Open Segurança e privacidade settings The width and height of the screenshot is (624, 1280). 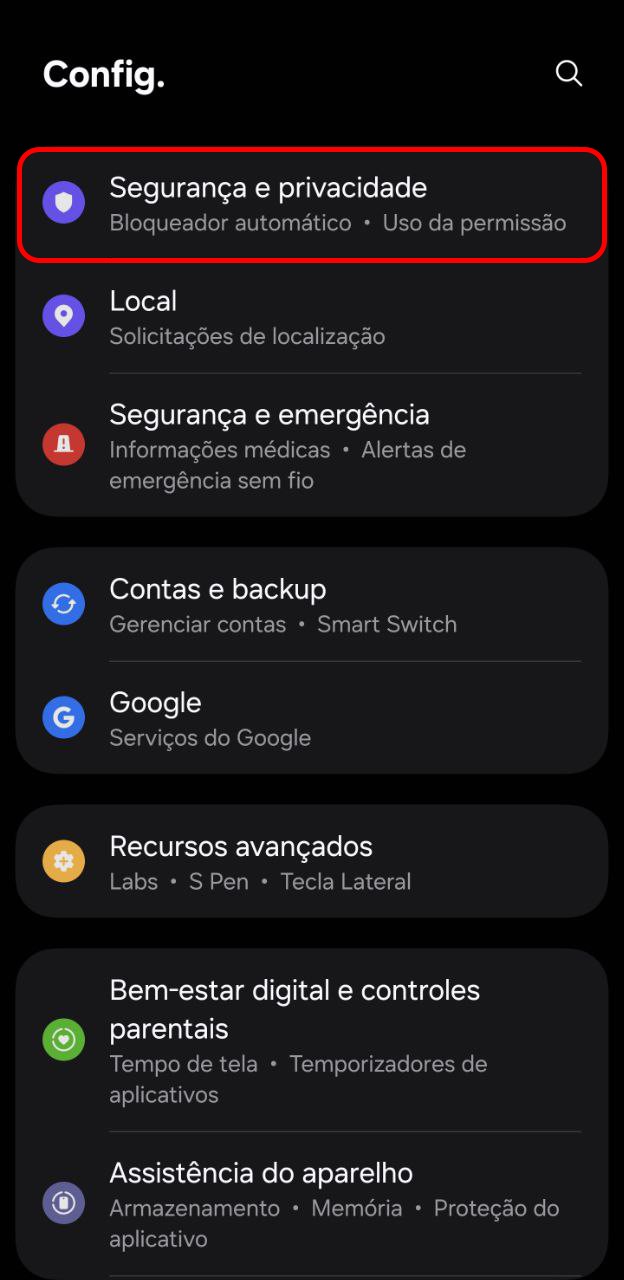(312, 205)
